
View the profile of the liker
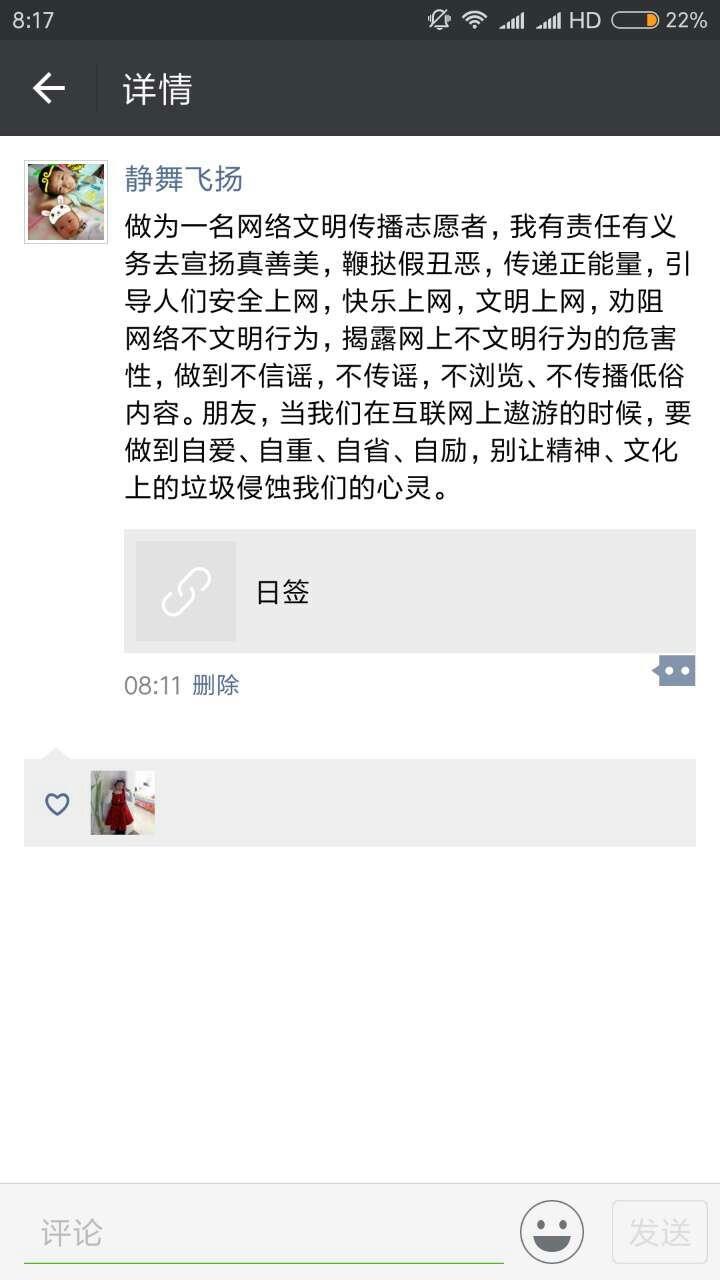coord(123,802)
